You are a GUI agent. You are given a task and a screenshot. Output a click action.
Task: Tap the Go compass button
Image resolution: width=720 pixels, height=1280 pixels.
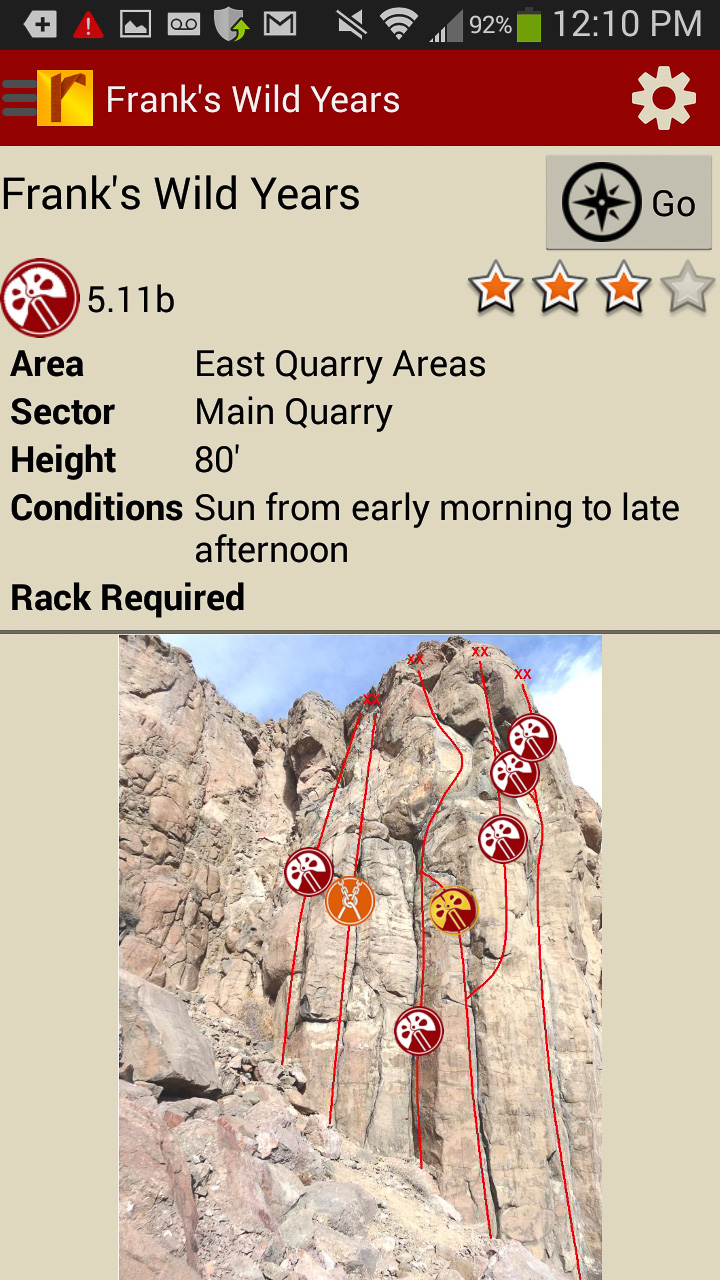pos(628,203)
